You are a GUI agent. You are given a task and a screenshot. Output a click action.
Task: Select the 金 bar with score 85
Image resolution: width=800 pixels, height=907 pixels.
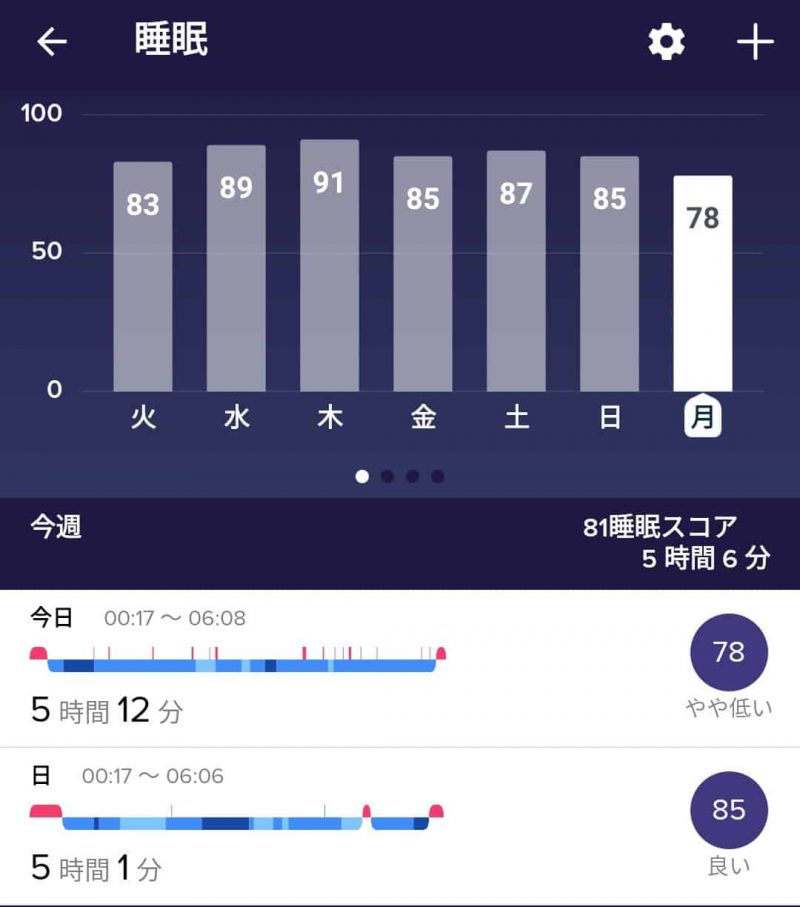click(423, 273)
